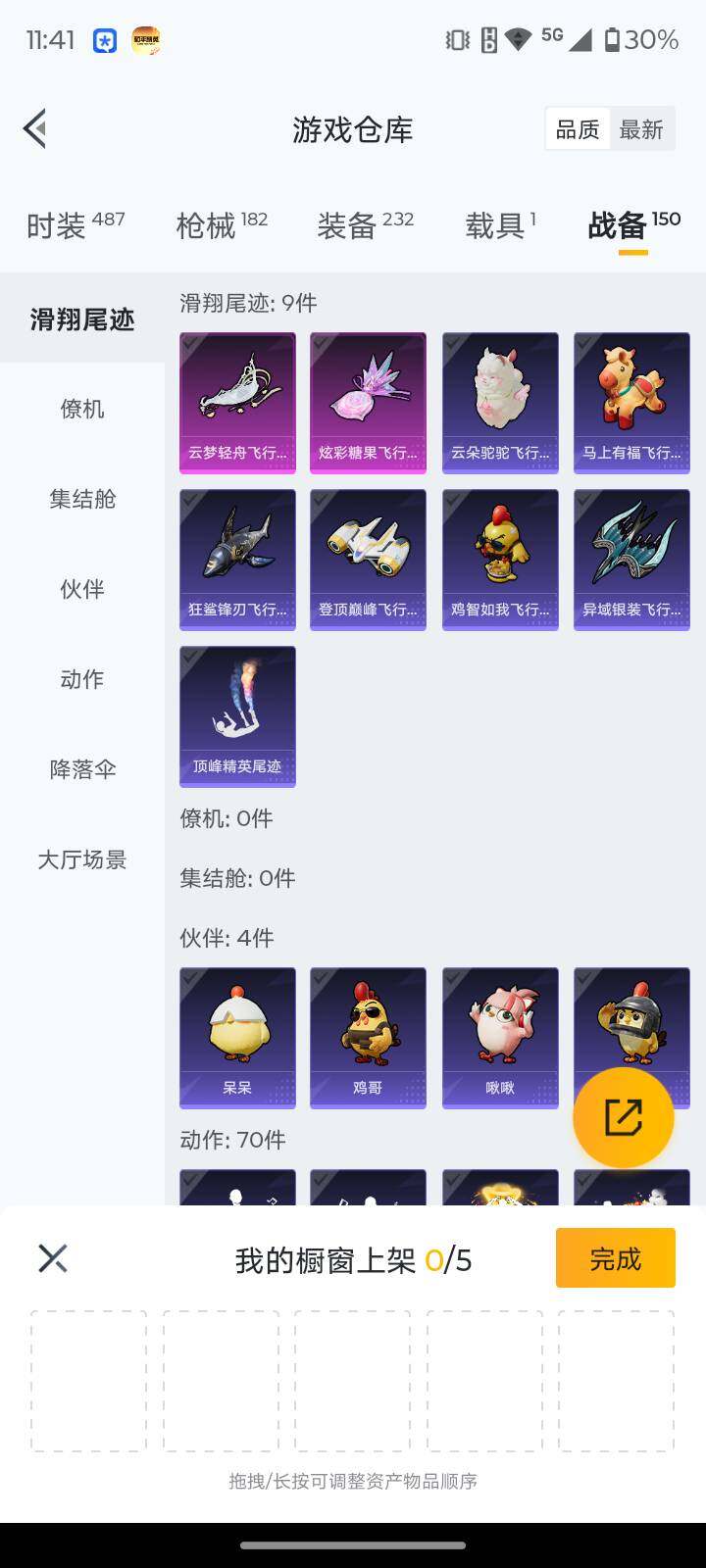The image size is (706, 1568).
Task: Open the 大厅场景 category in the sidebar
Action: 82,860
